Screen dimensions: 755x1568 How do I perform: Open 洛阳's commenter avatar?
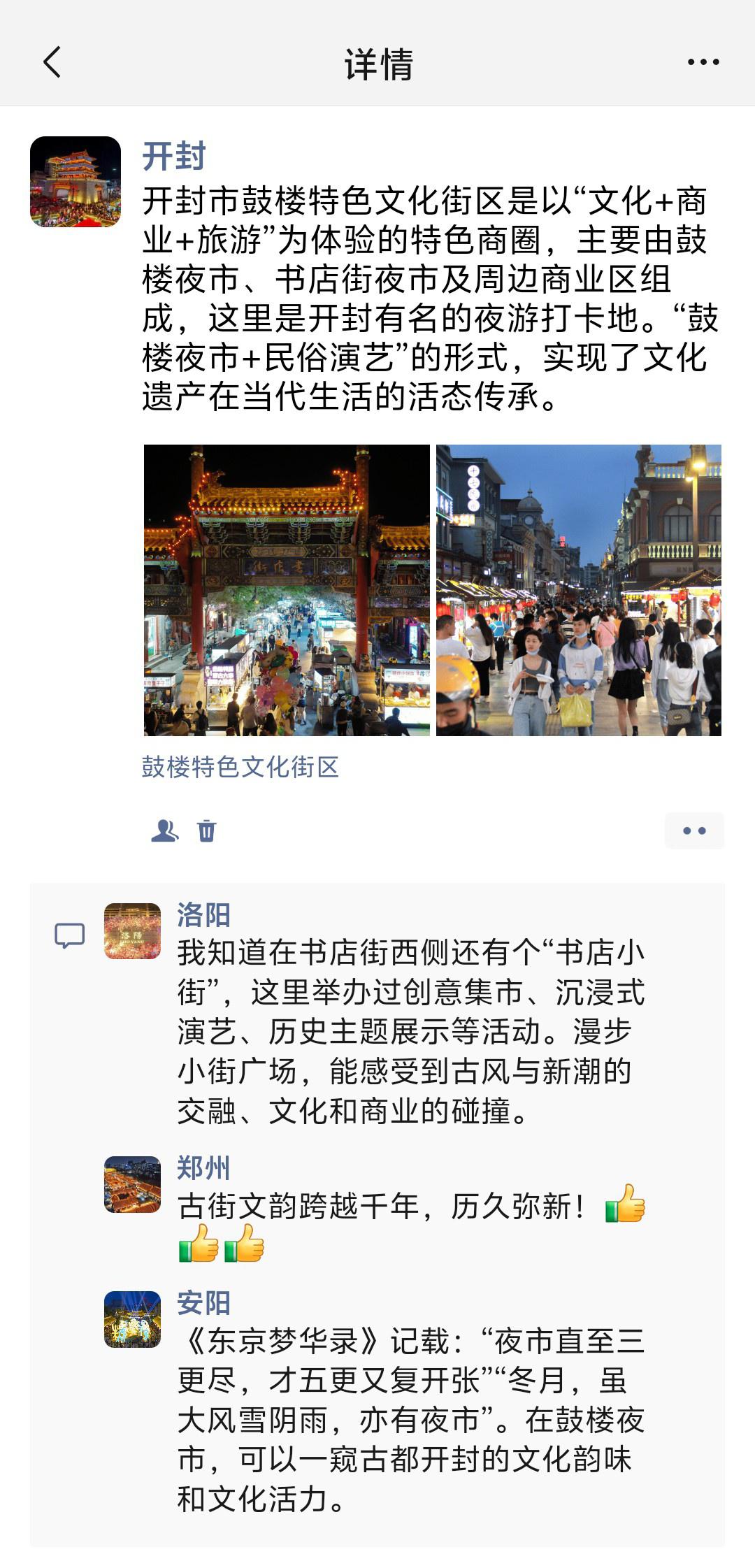pyautogui.click(x=132, y=931)
